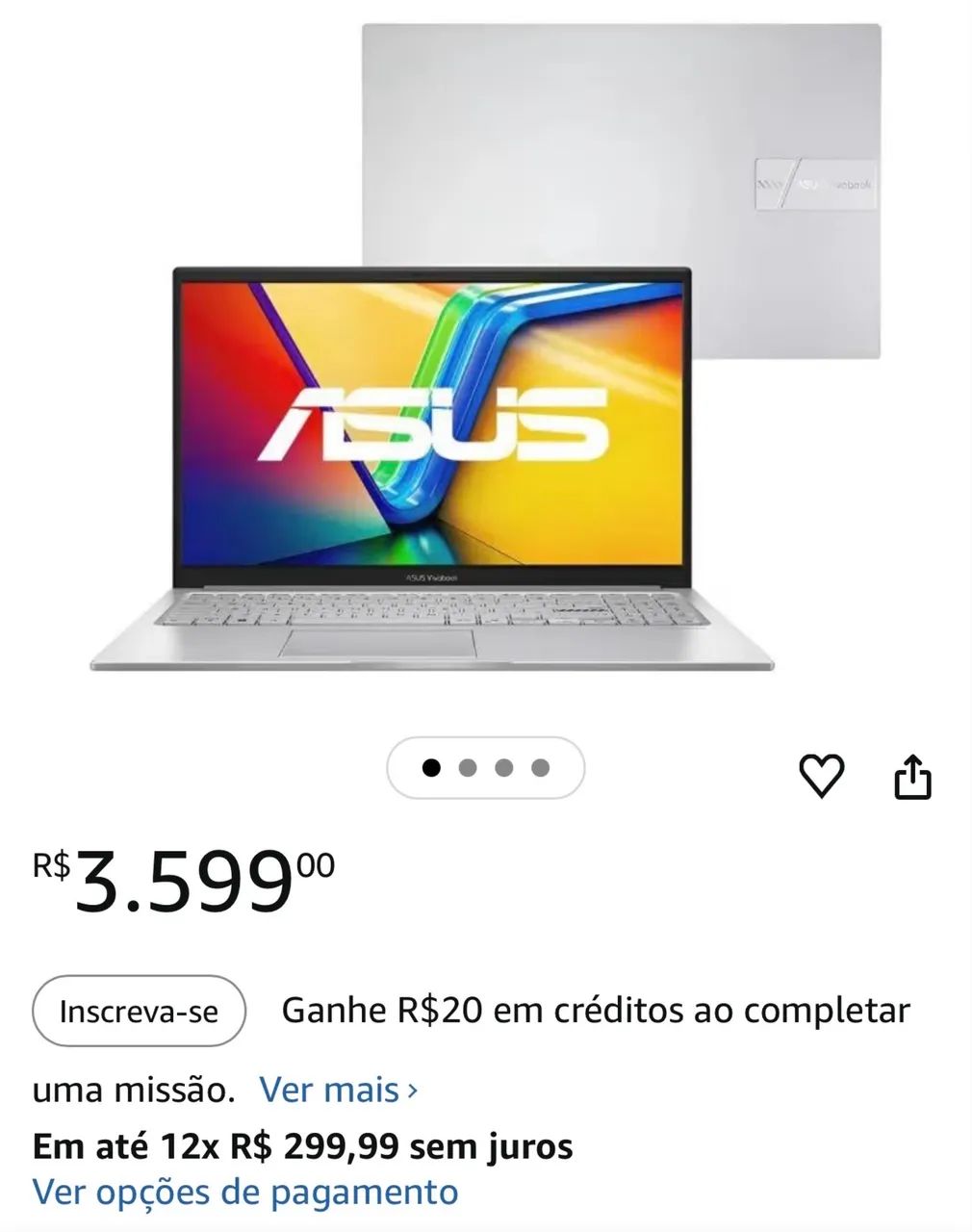The height and width of the screenshot is (1232, 972).
Task: Select the active dot in the carousel slider
Action: [432, 767]
